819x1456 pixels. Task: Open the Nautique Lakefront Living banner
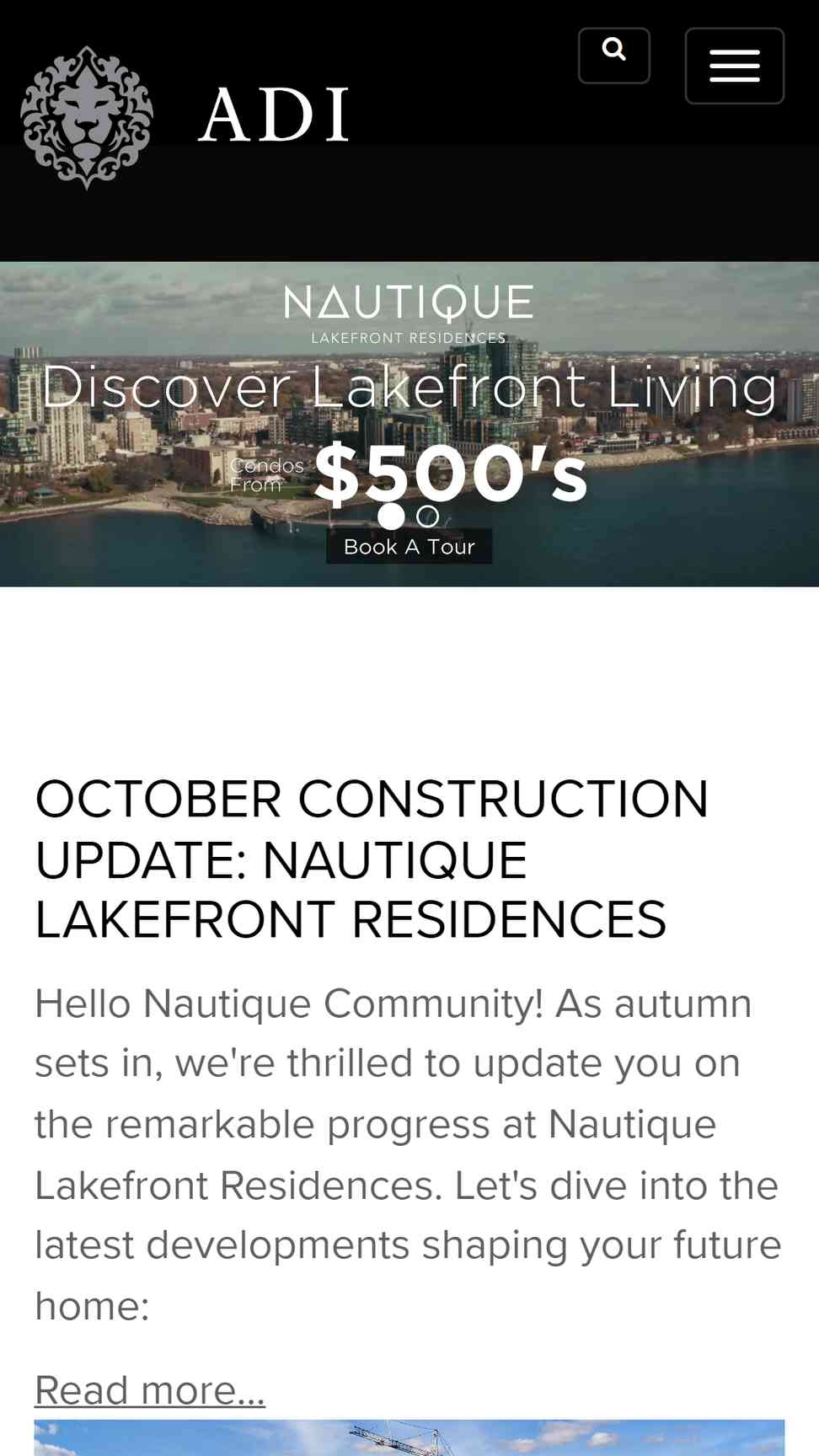[409, 424]
